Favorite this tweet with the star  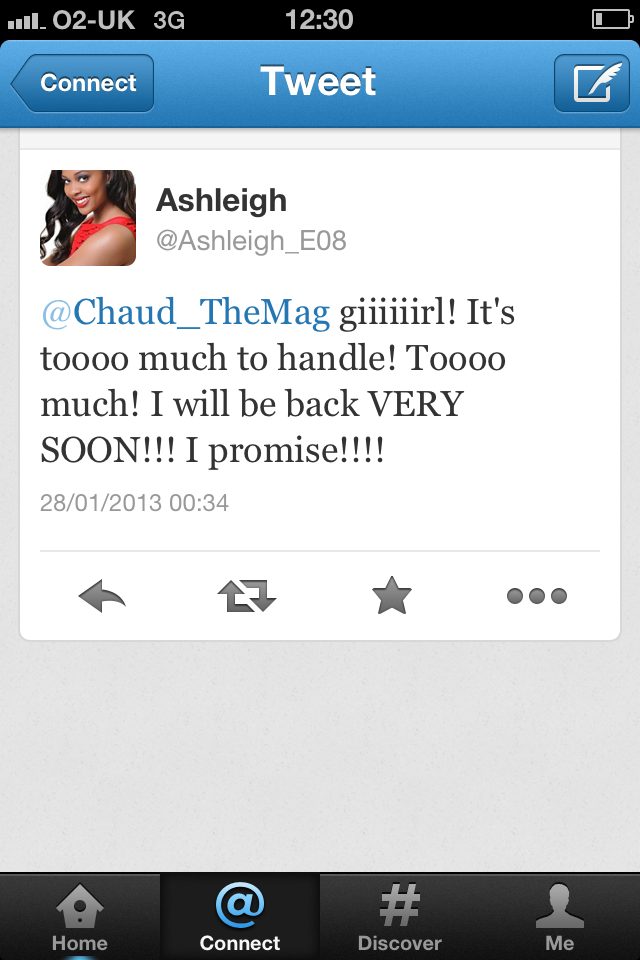[x=391, y=597]
